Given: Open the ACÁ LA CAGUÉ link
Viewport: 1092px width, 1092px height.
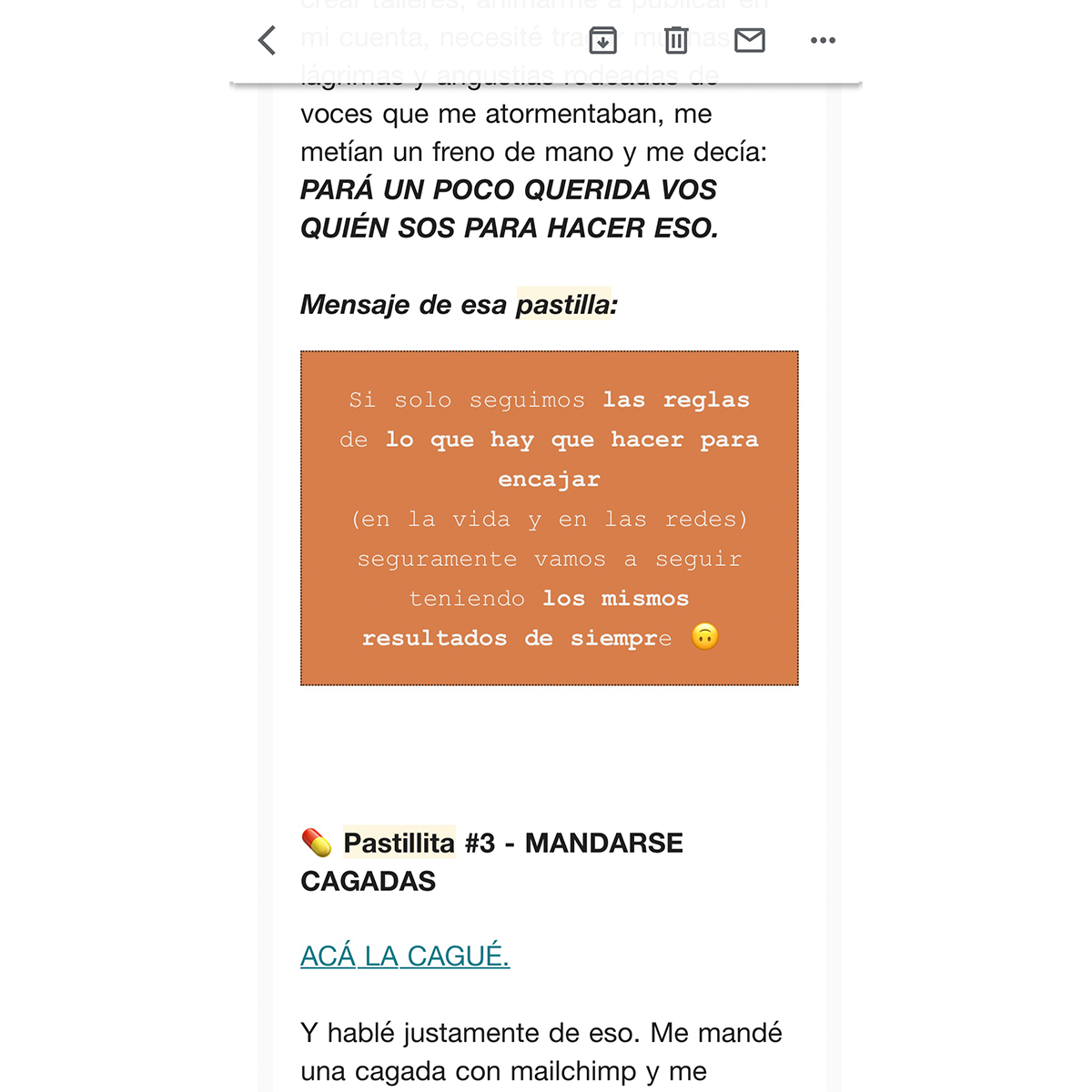Looking at the screenshot, I should [405, 955].
